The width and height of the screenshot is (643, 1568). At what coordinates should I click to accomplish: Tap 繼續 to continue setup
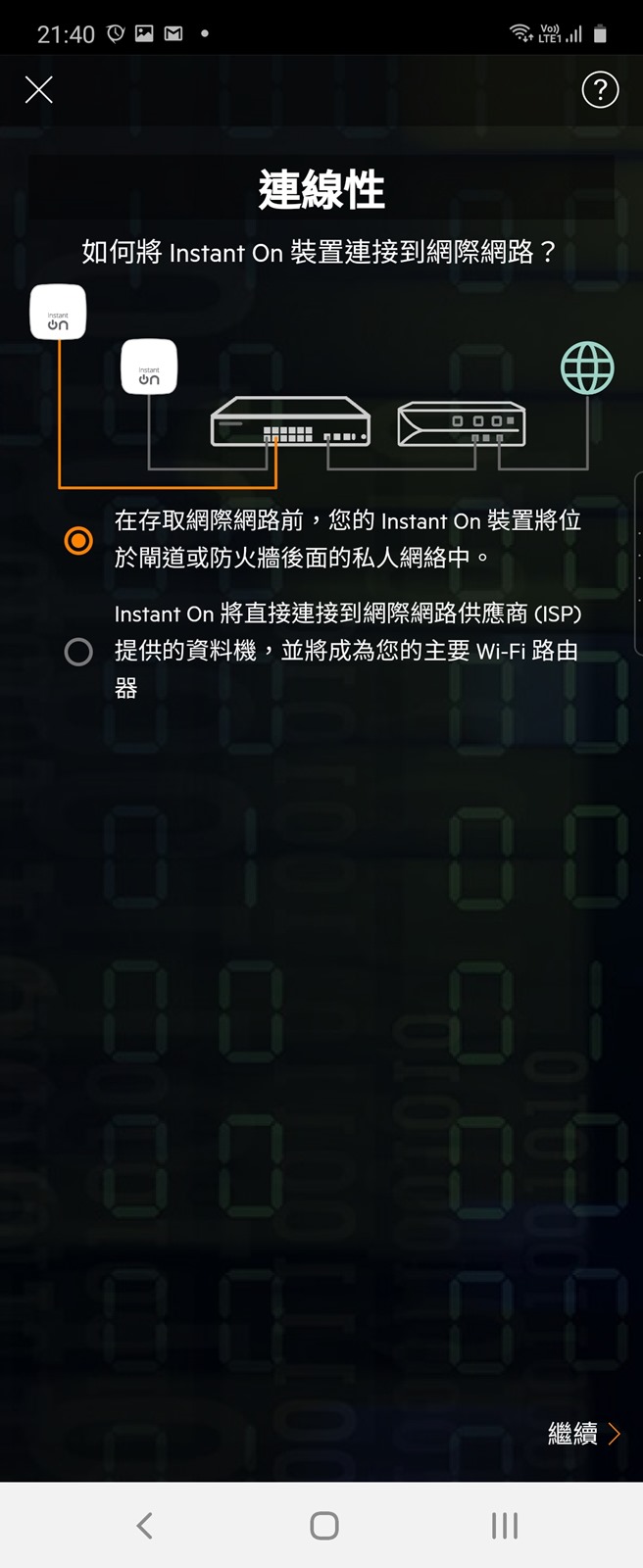[x=583, y=1434]
